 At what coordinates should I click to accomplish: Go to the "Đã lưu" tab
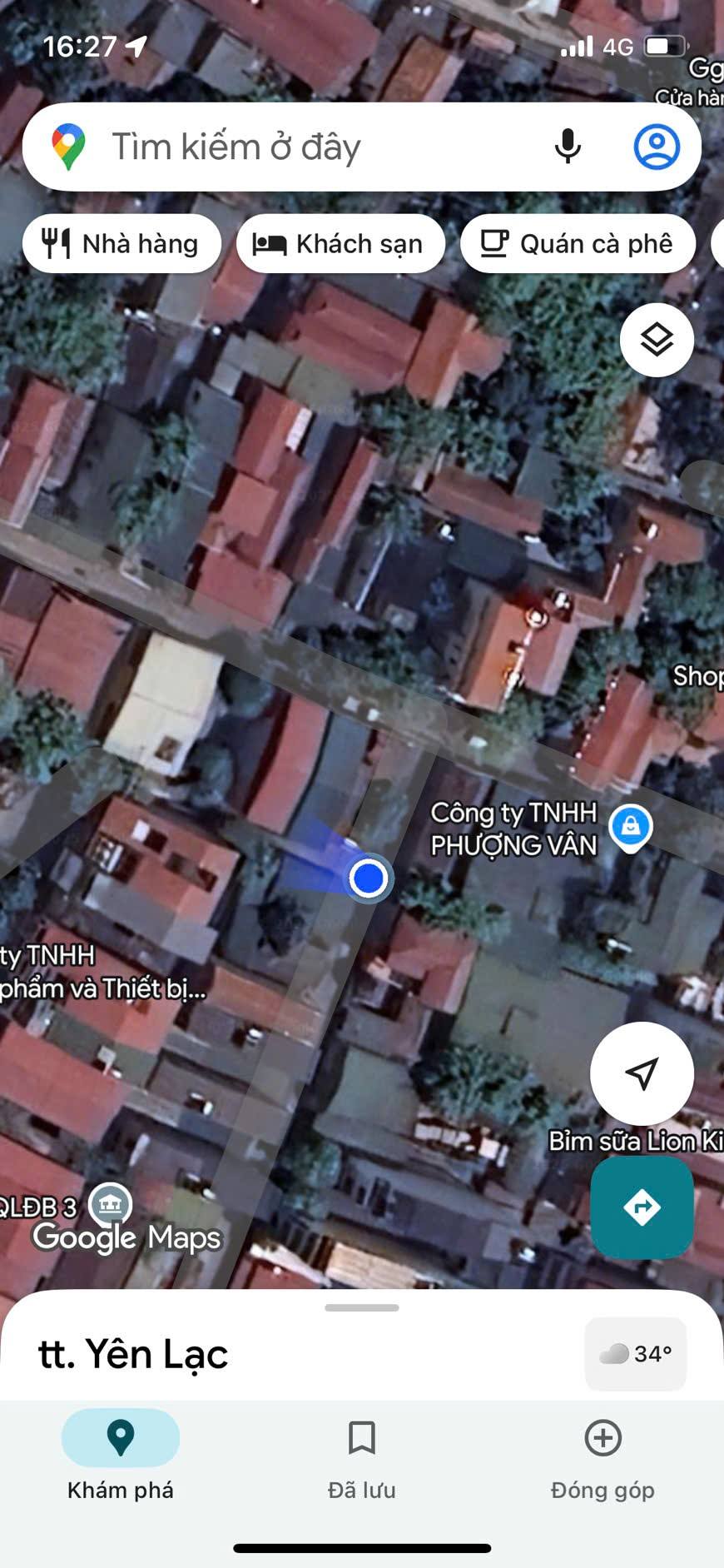click(361, 1455)
